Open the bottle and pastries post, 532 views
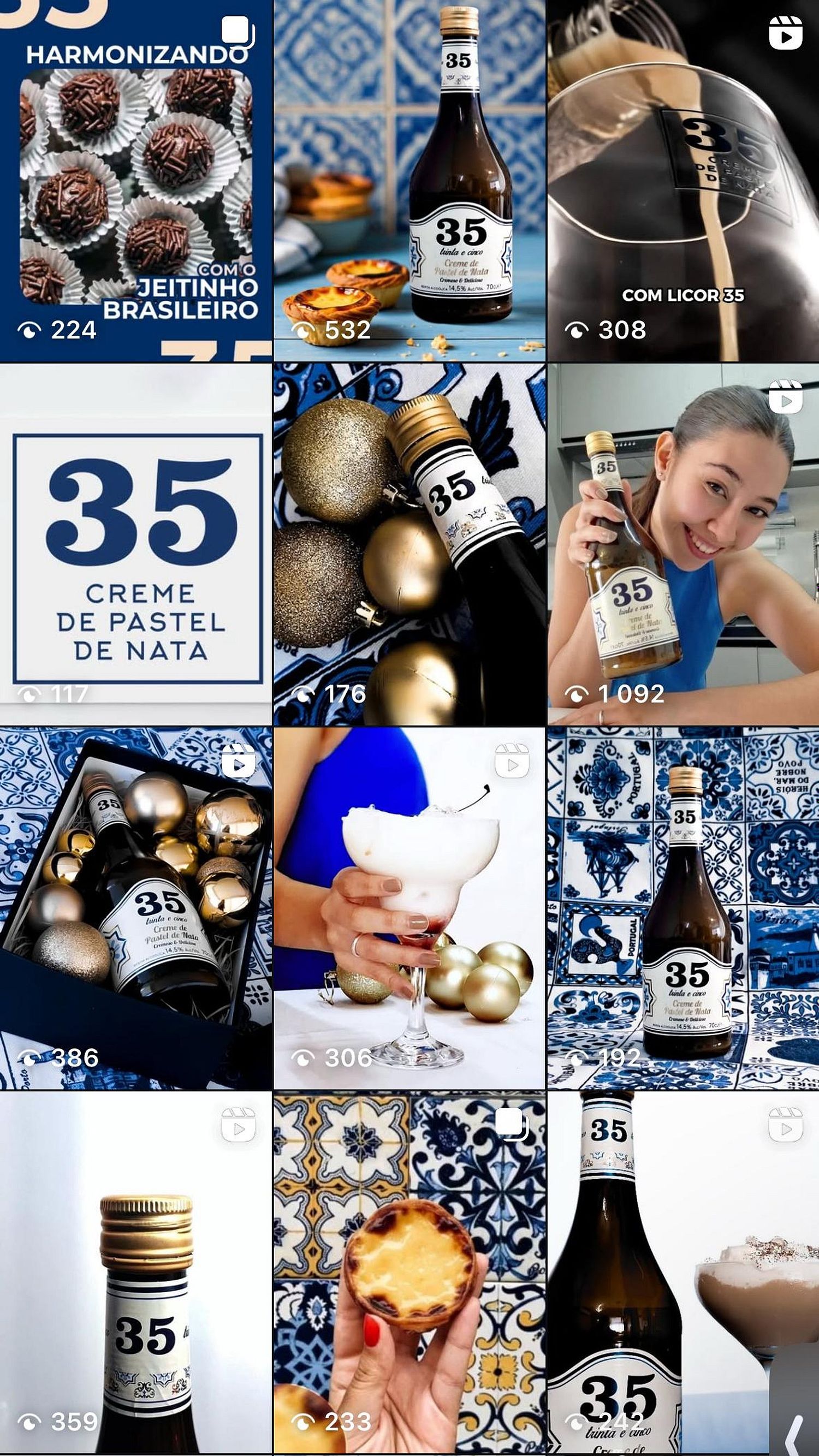Viewport: 819px width, 1456px height. tap(409, 181)
